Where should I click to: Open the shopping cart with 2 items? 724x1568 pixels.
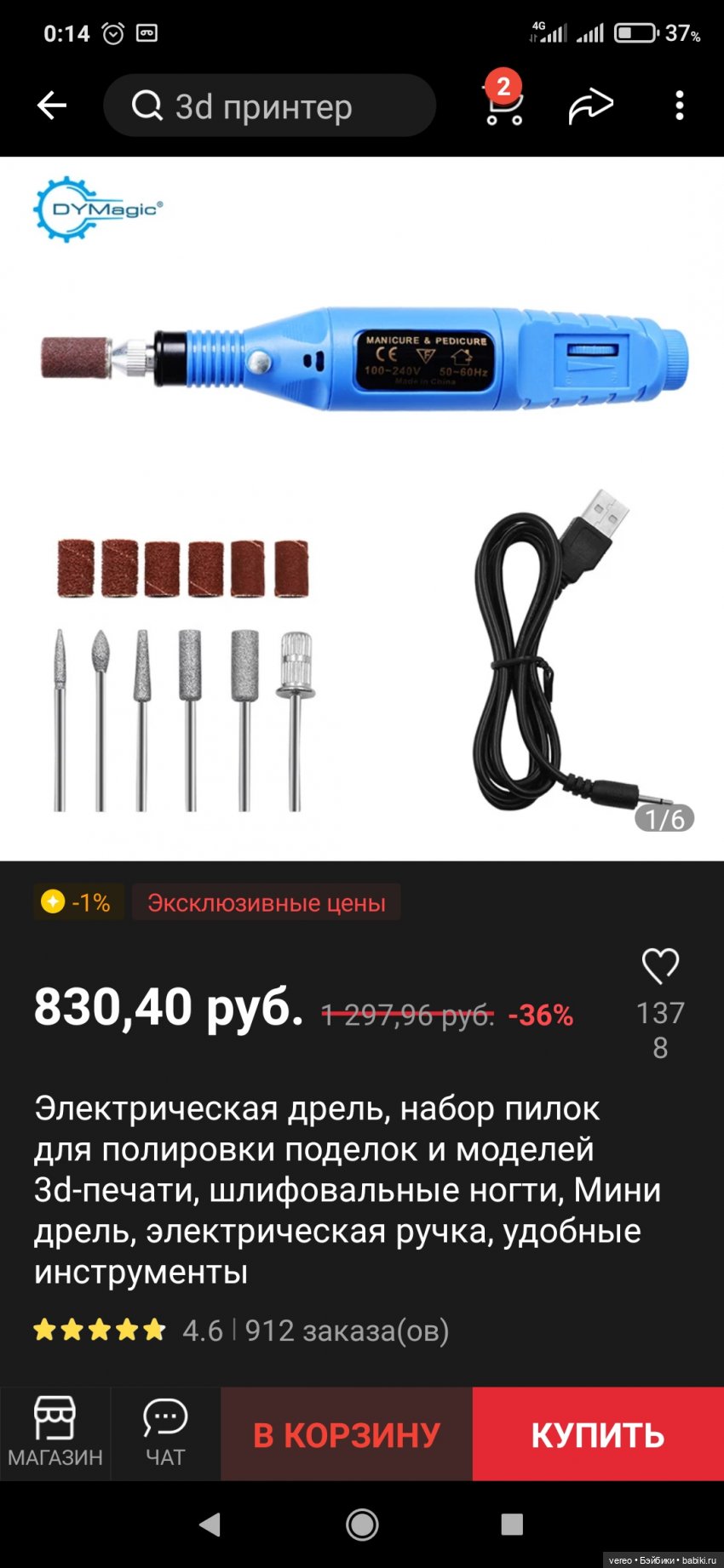(503, 106)
